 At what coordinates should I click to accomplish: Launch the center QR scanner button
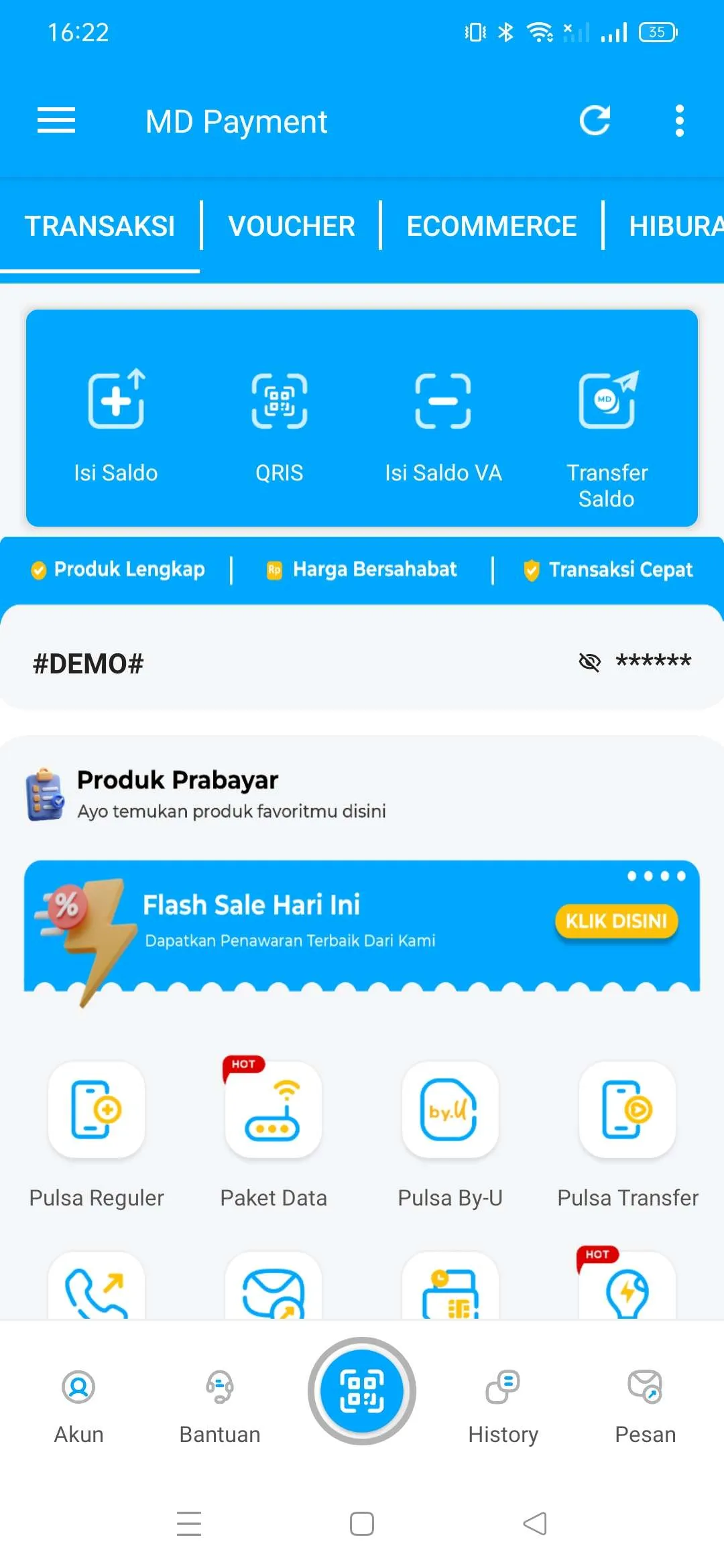tap(362, 1391)
